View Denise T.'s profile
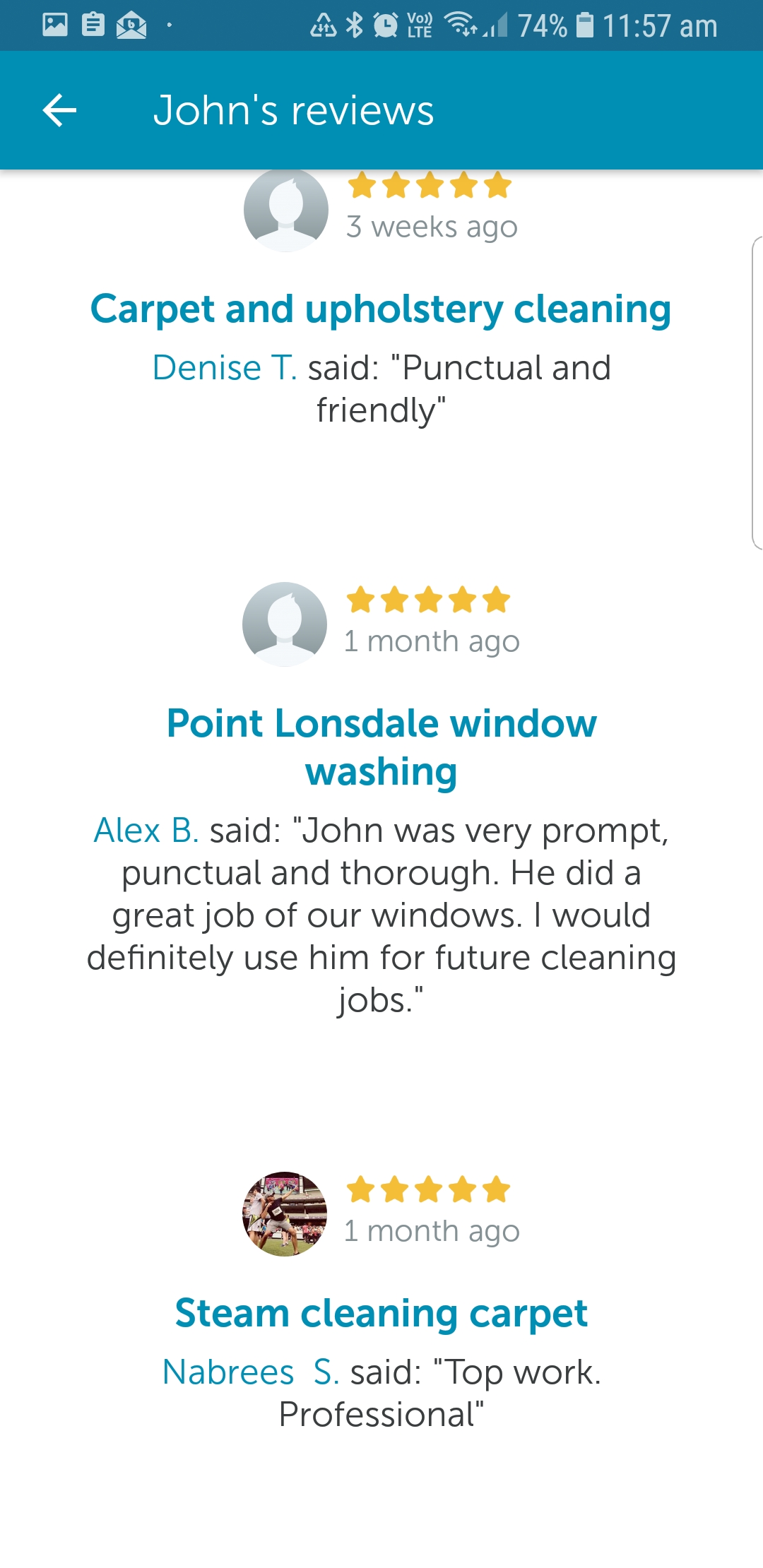 [x=225, y=368]
